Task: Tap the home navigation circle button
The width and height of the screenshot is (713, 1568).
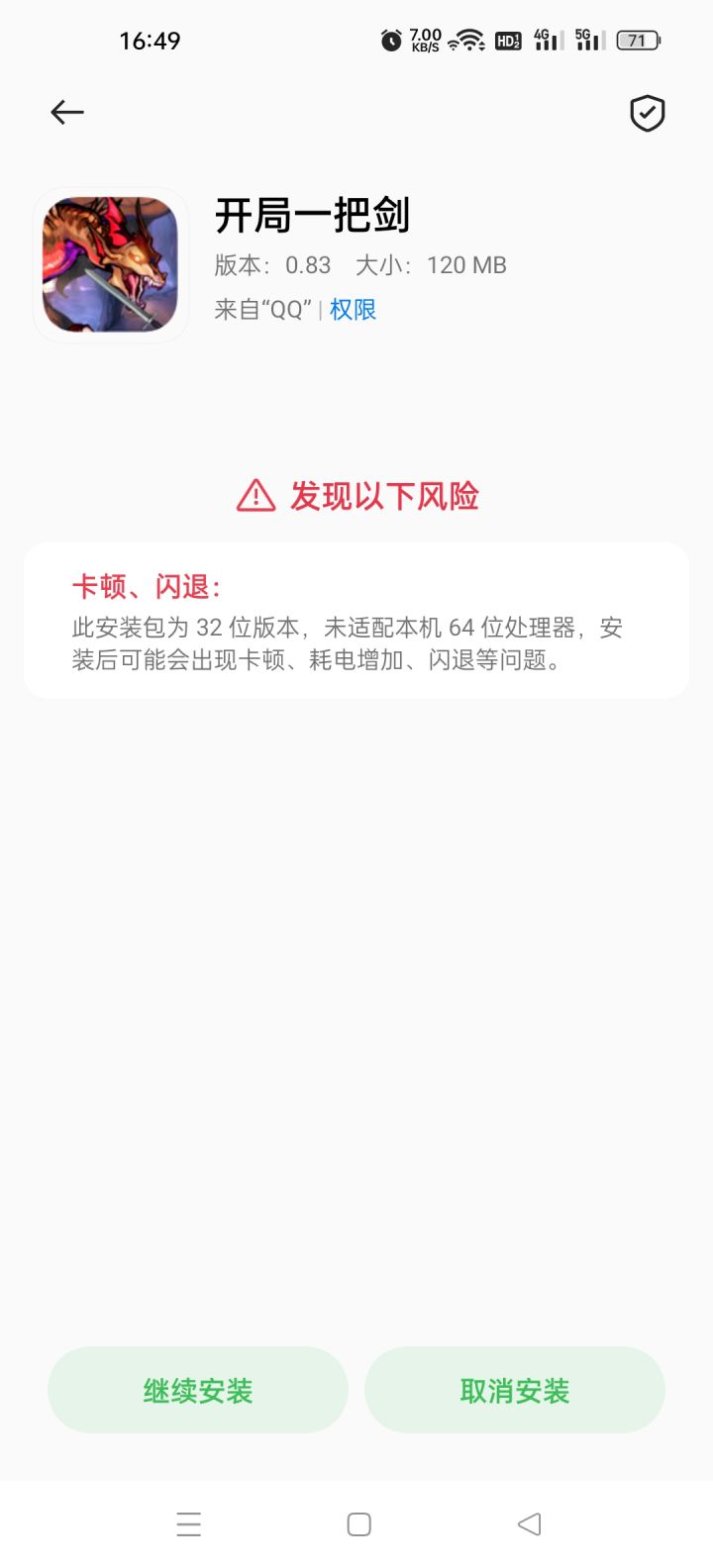Action: point(359,1524)
